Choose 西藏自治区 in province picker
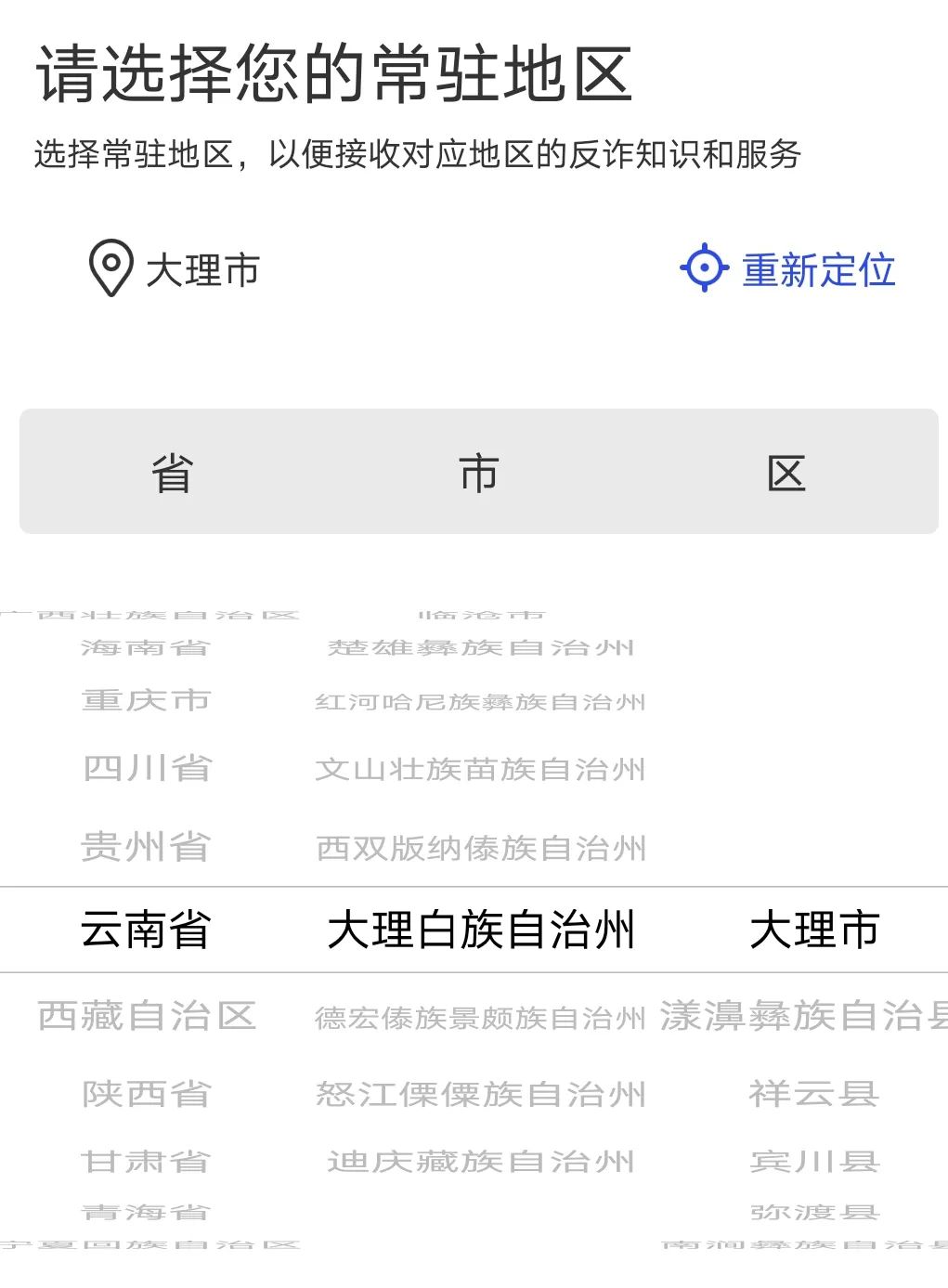This screenshot has height=1288, width=948. click(147, 1016)
